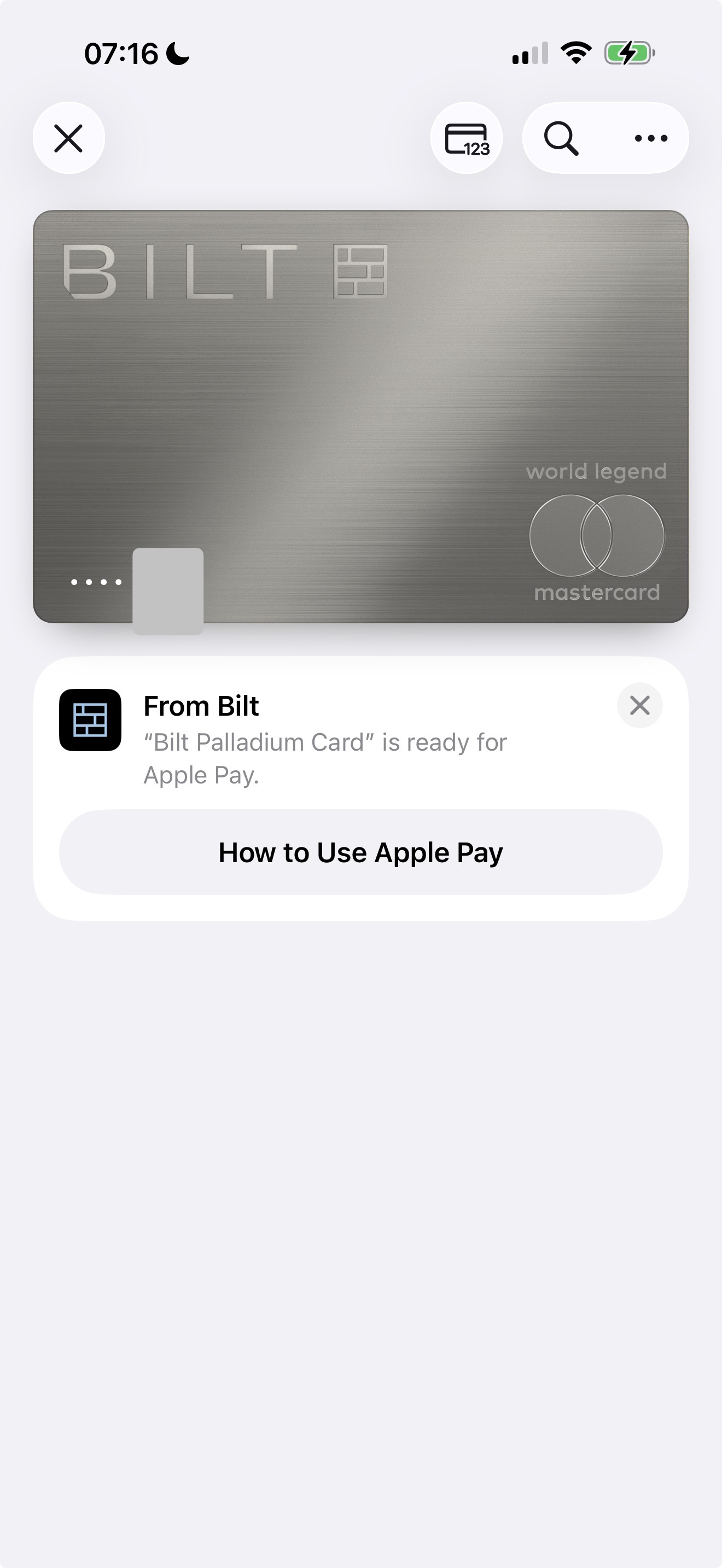Dismiss the From Bilt notification

point(639,705)
